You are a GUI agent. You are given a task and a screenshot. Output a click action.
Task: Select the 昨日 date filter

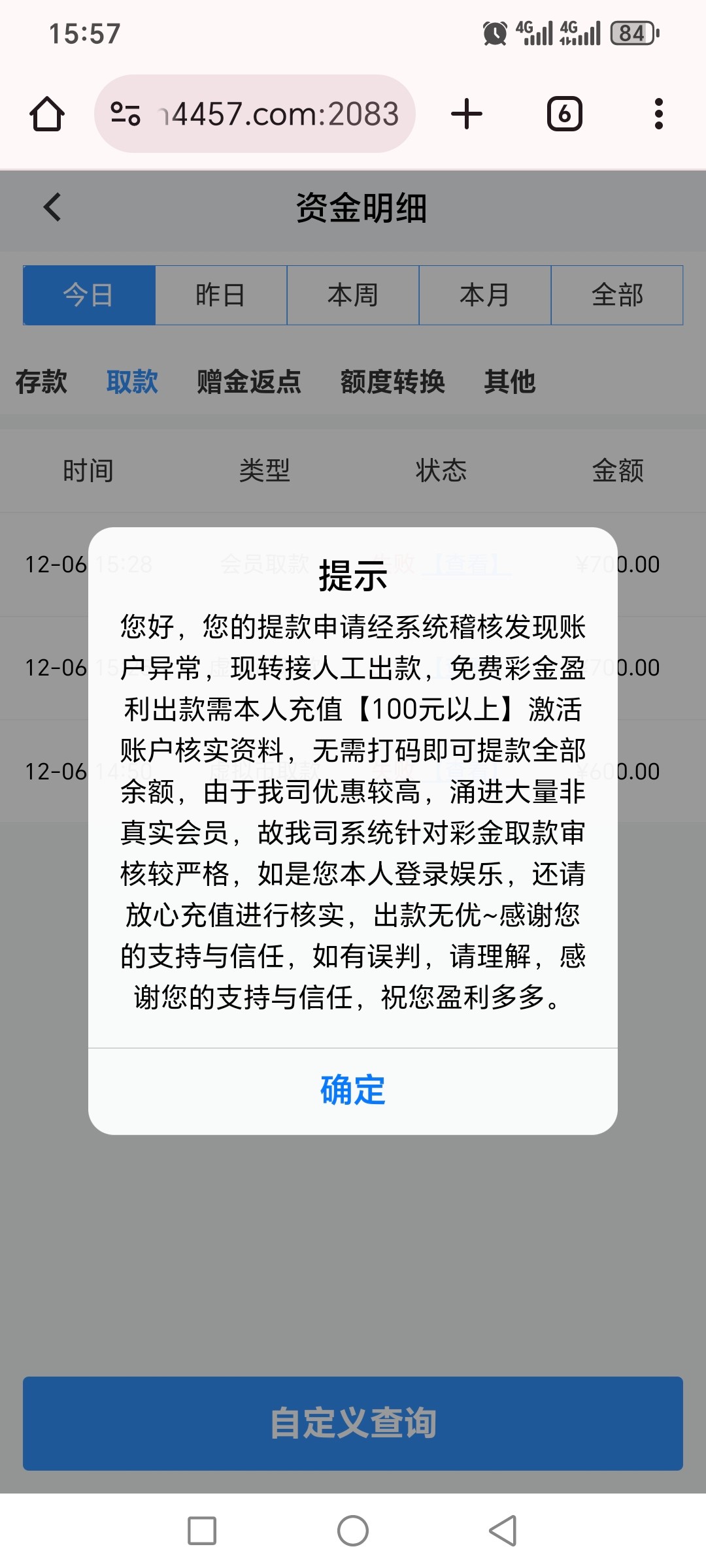click(221, 295)
